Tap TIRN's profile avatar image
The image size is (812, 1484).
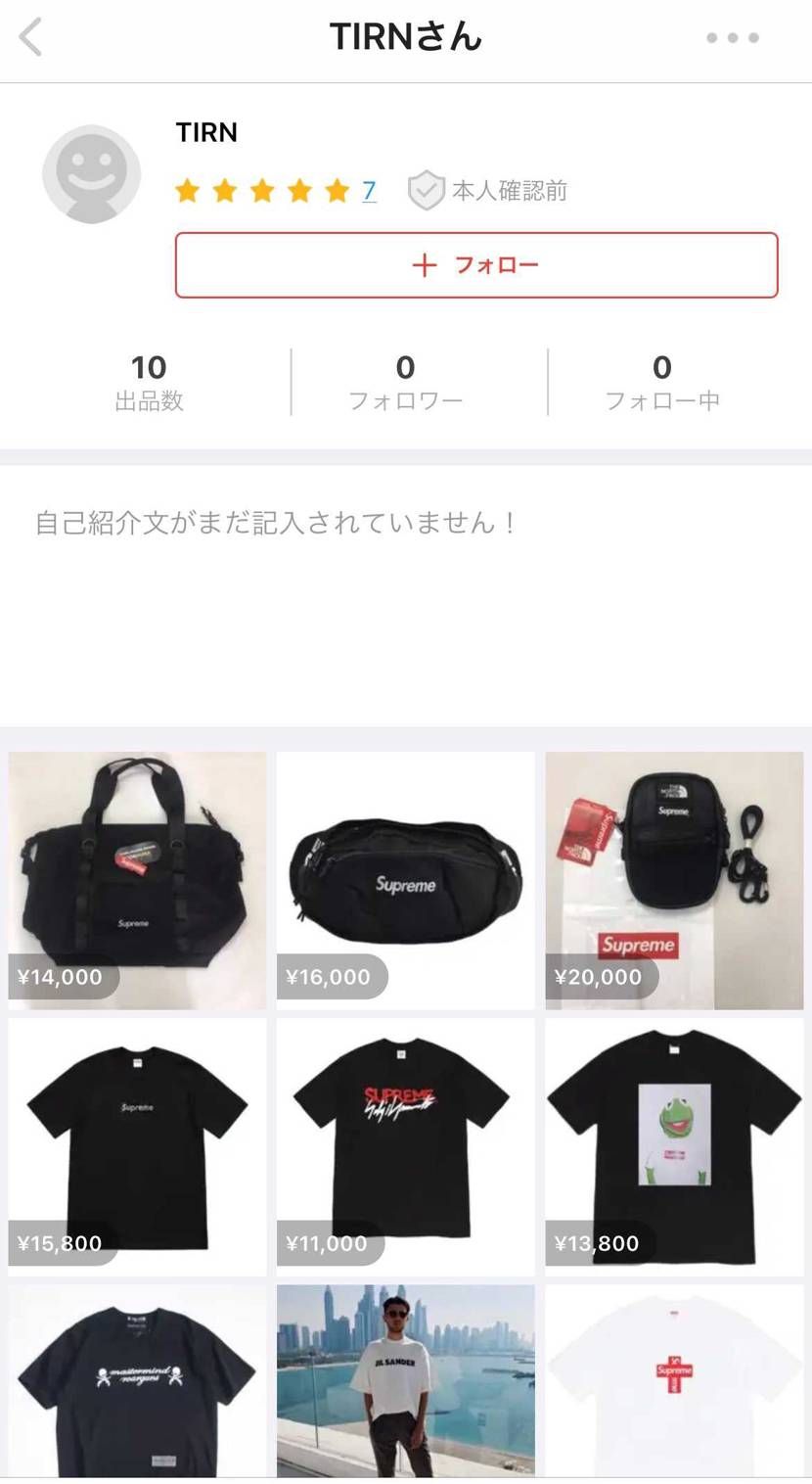[92, 172]
